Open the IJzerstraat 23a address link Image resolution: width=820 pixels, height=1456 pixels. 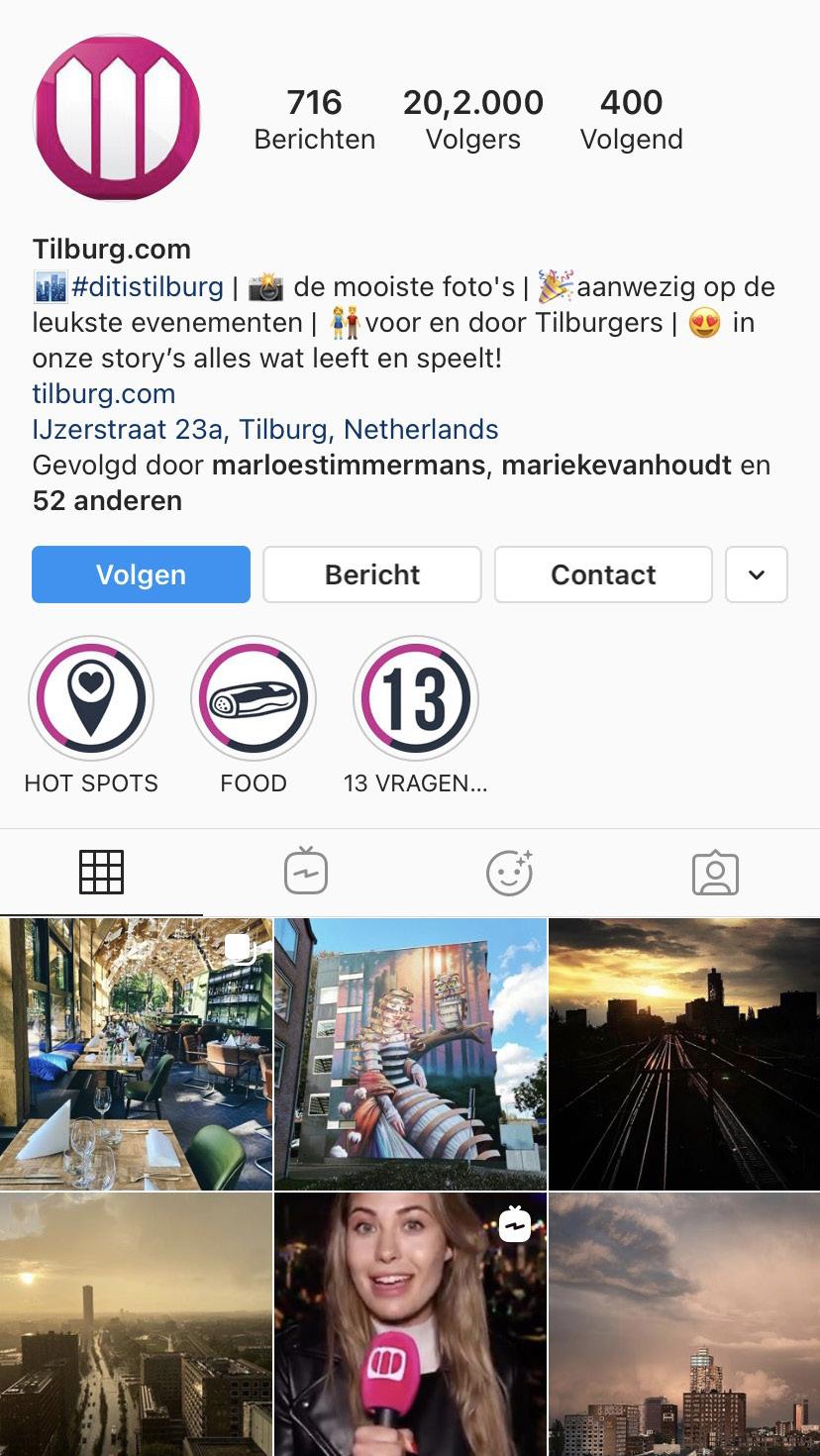click(x=265, y=430)
